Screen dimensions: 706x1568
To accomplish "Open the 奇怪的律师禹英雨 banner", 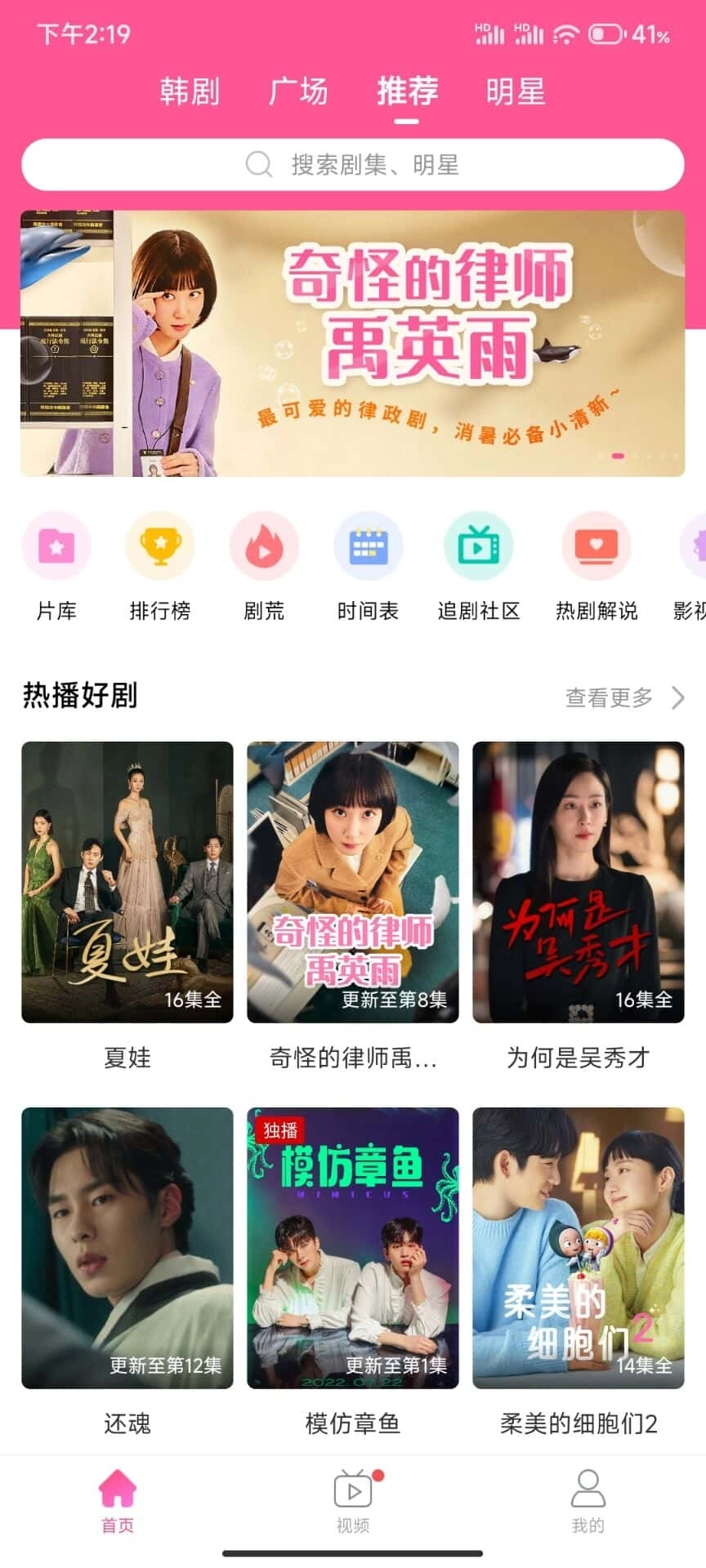I will click(x=353, y=339).
